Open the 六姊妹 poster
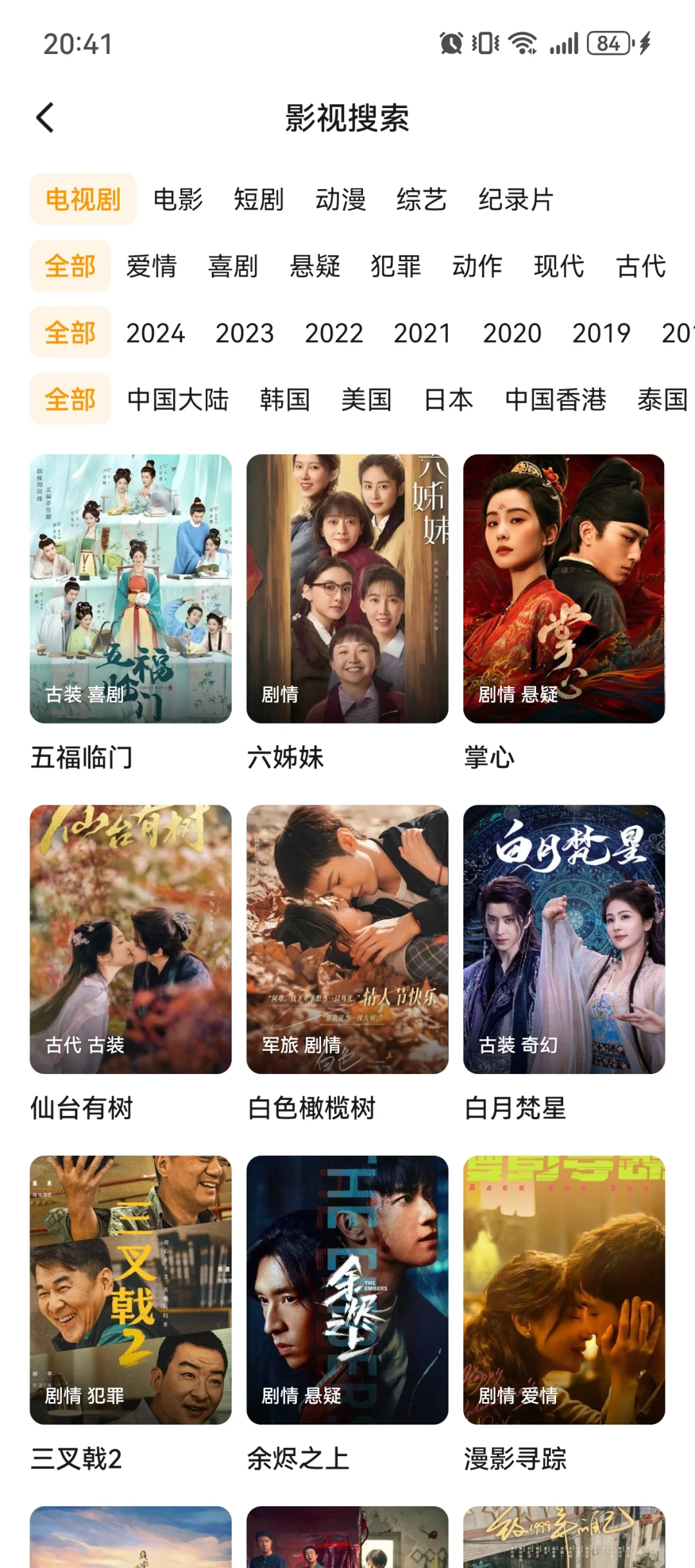The image size is (695, 1568). point(347,588)
